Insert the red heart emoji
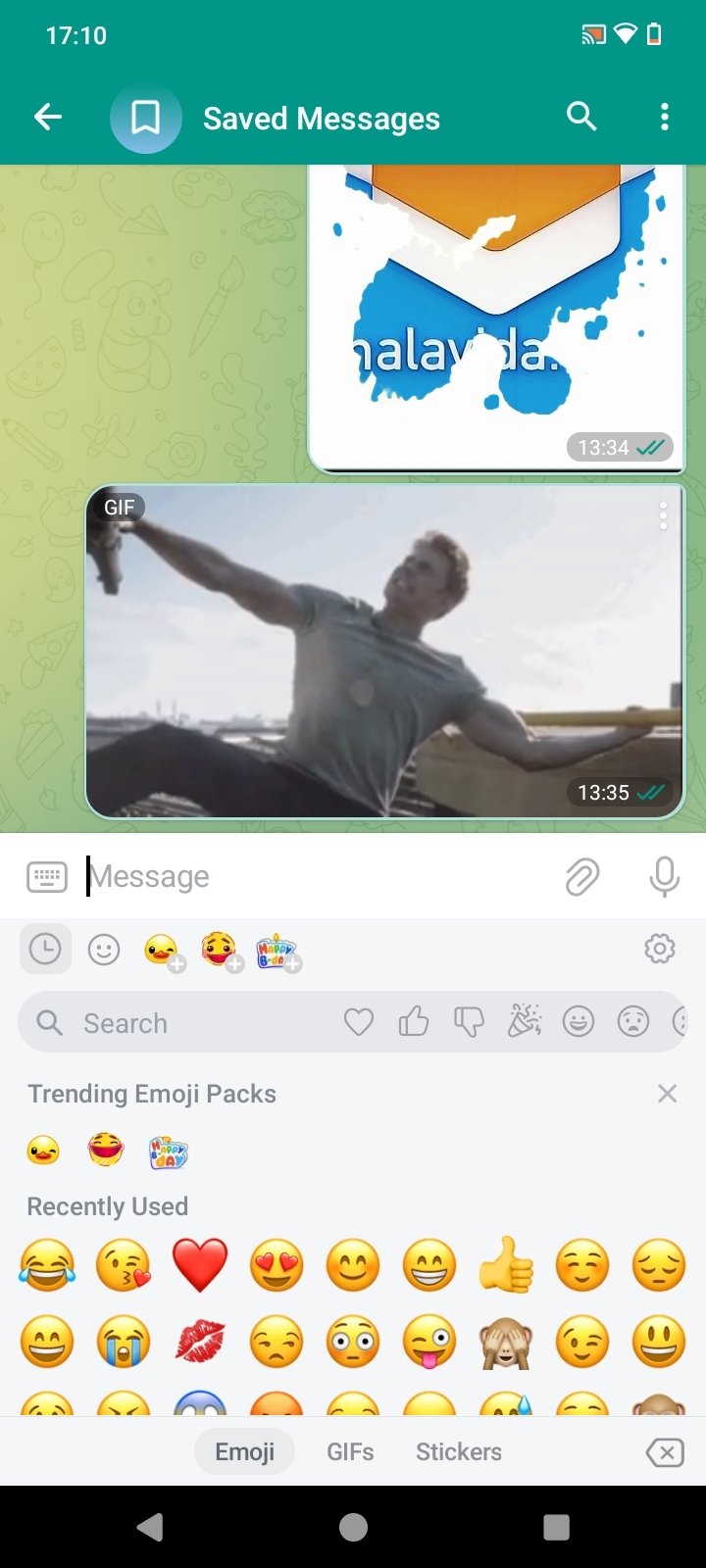The image size is (706, 1568). tap(200, 1264)
